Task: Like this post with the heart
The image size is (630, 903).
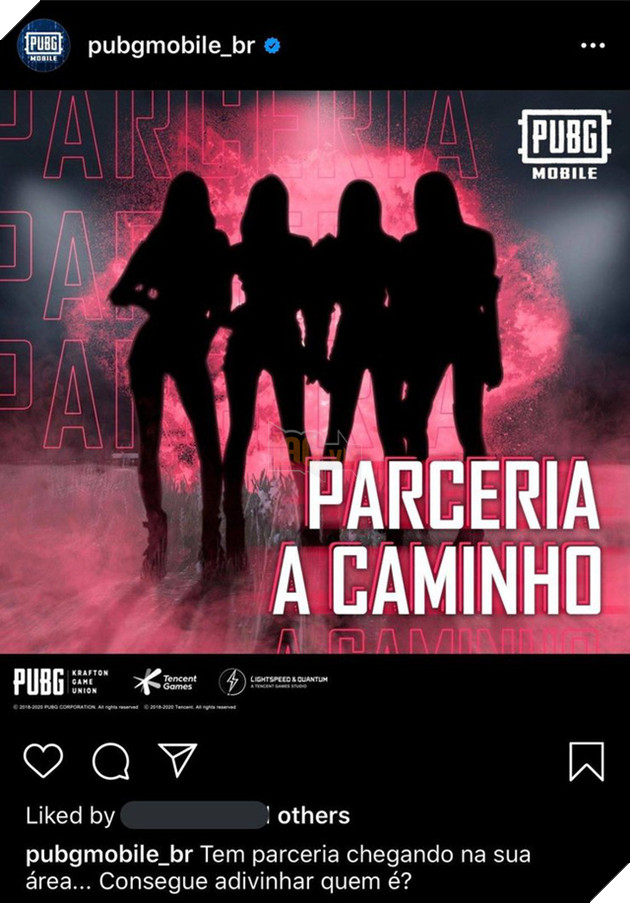Action: pyautogui.click(x=43, y=761)
